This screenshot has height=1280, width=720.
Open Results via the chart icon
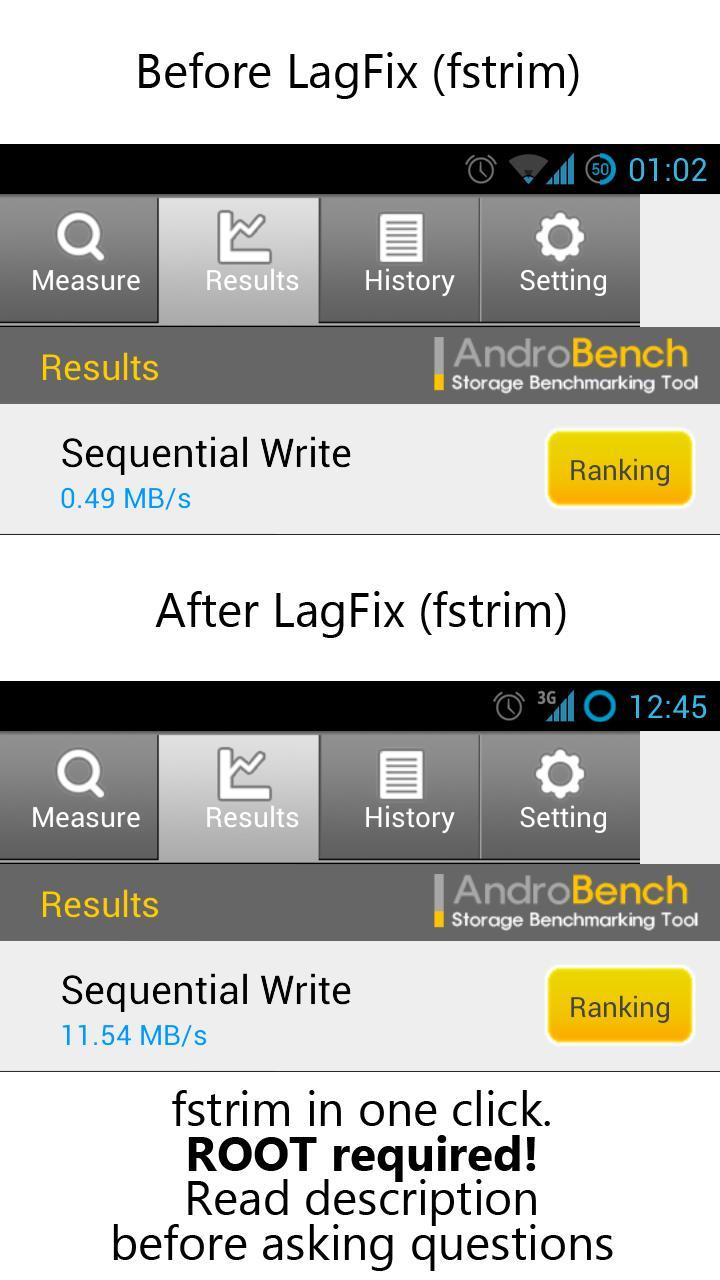point(247,237)
